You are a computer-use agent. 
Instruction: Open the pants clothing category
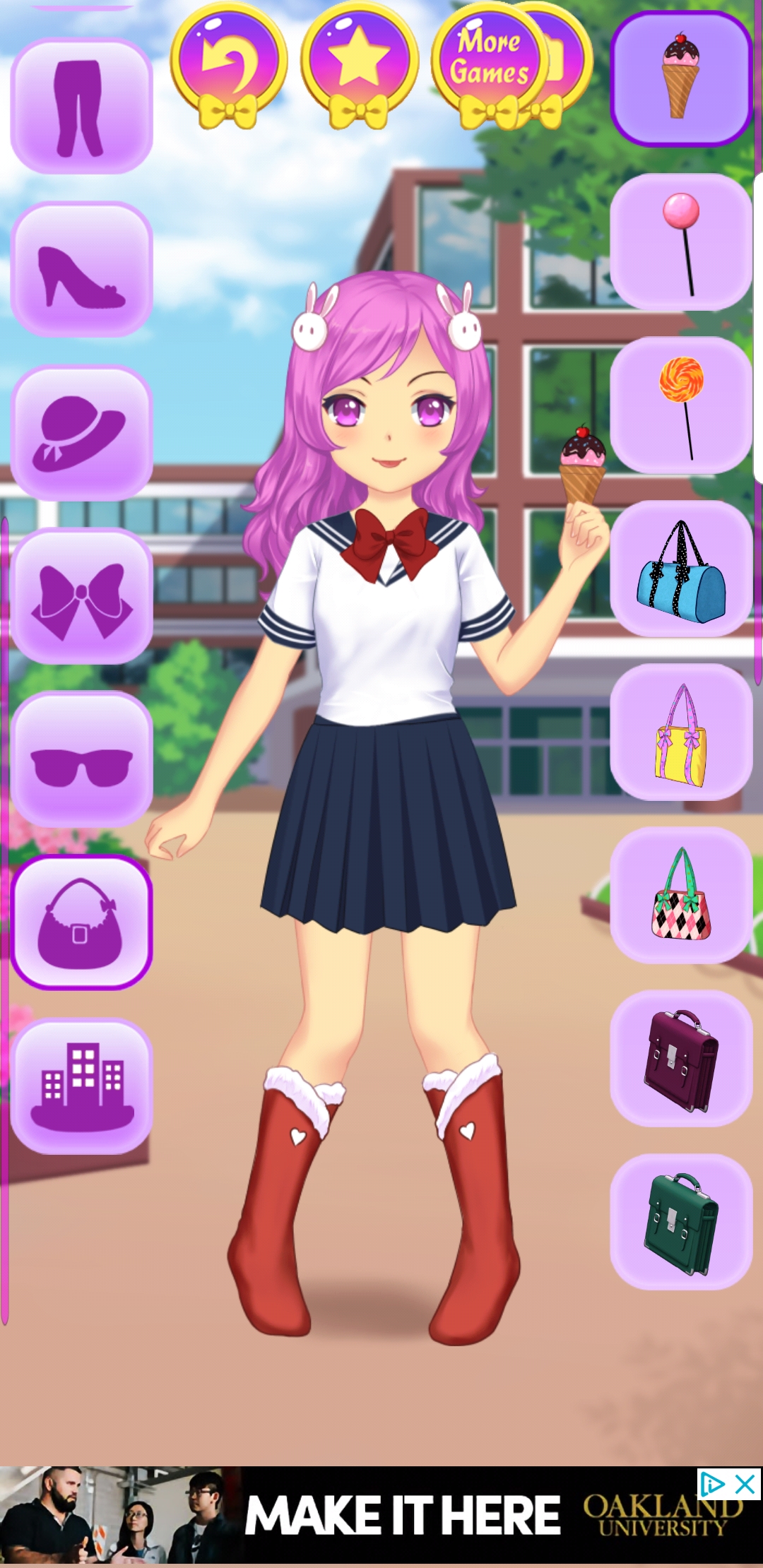point(82,107)
